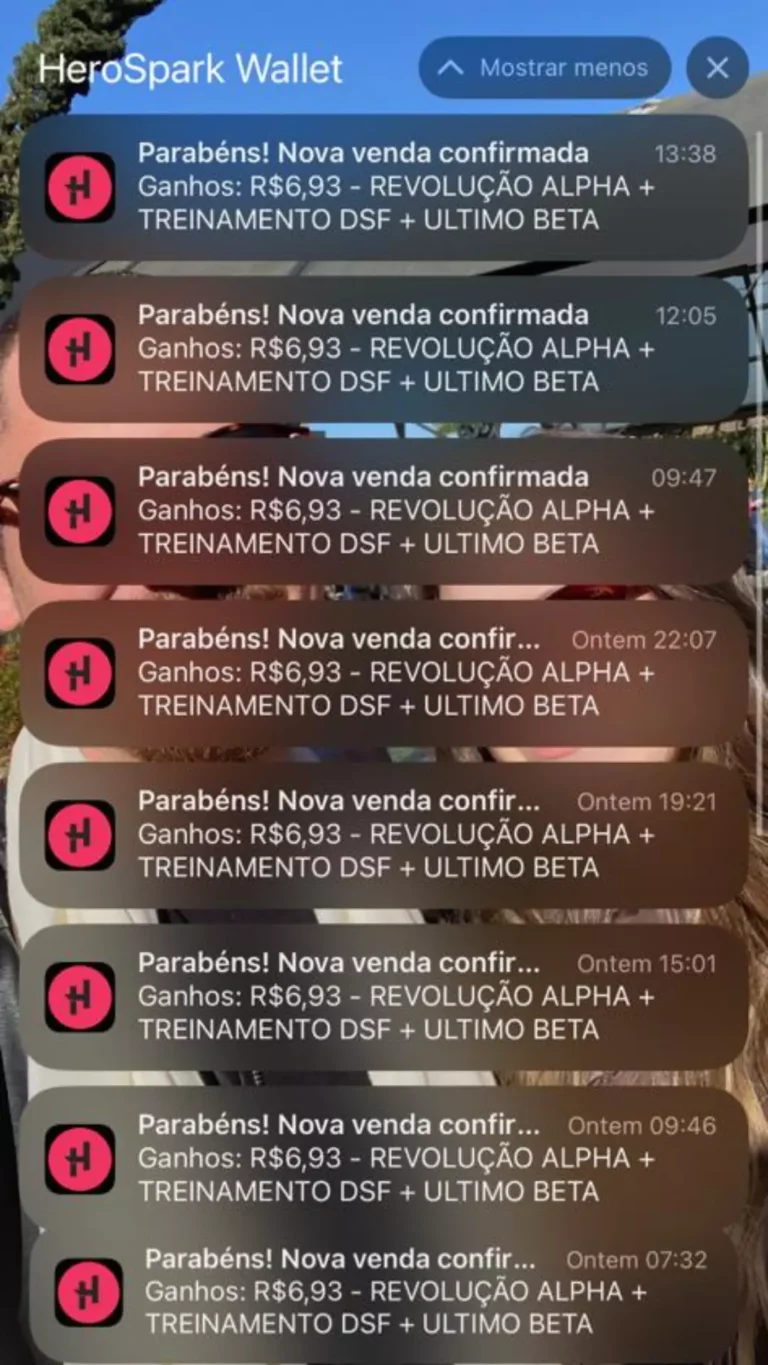
Task: Open the Ontem 19:21 sale notification
Action: 384,835
